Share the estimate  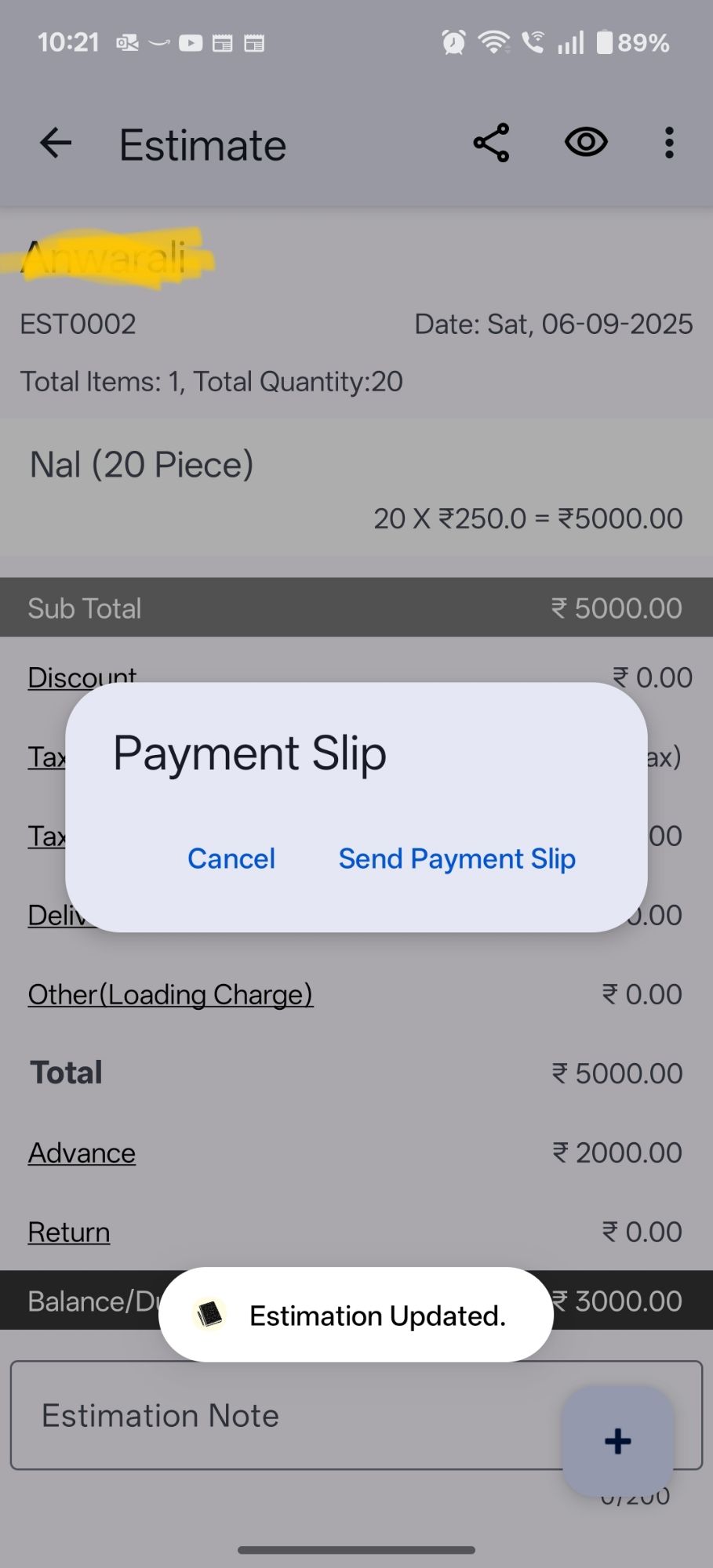click(492, 143)
